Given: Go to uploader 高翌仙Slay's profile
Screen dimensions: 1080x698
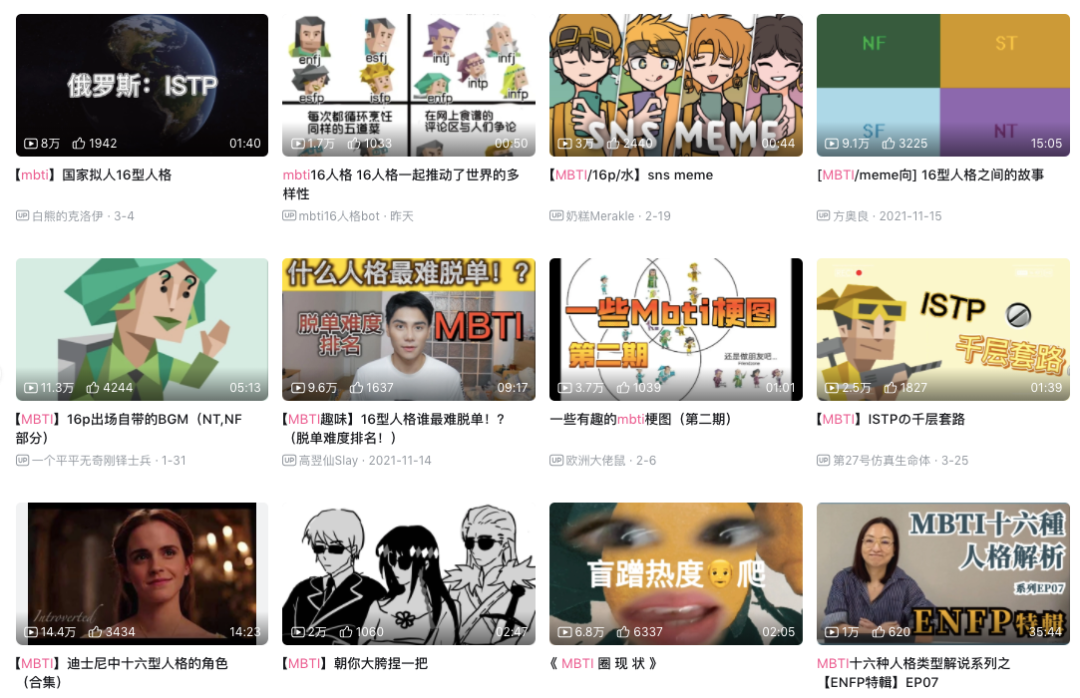Looking at the screenshot, I should (x=328, y=460).
